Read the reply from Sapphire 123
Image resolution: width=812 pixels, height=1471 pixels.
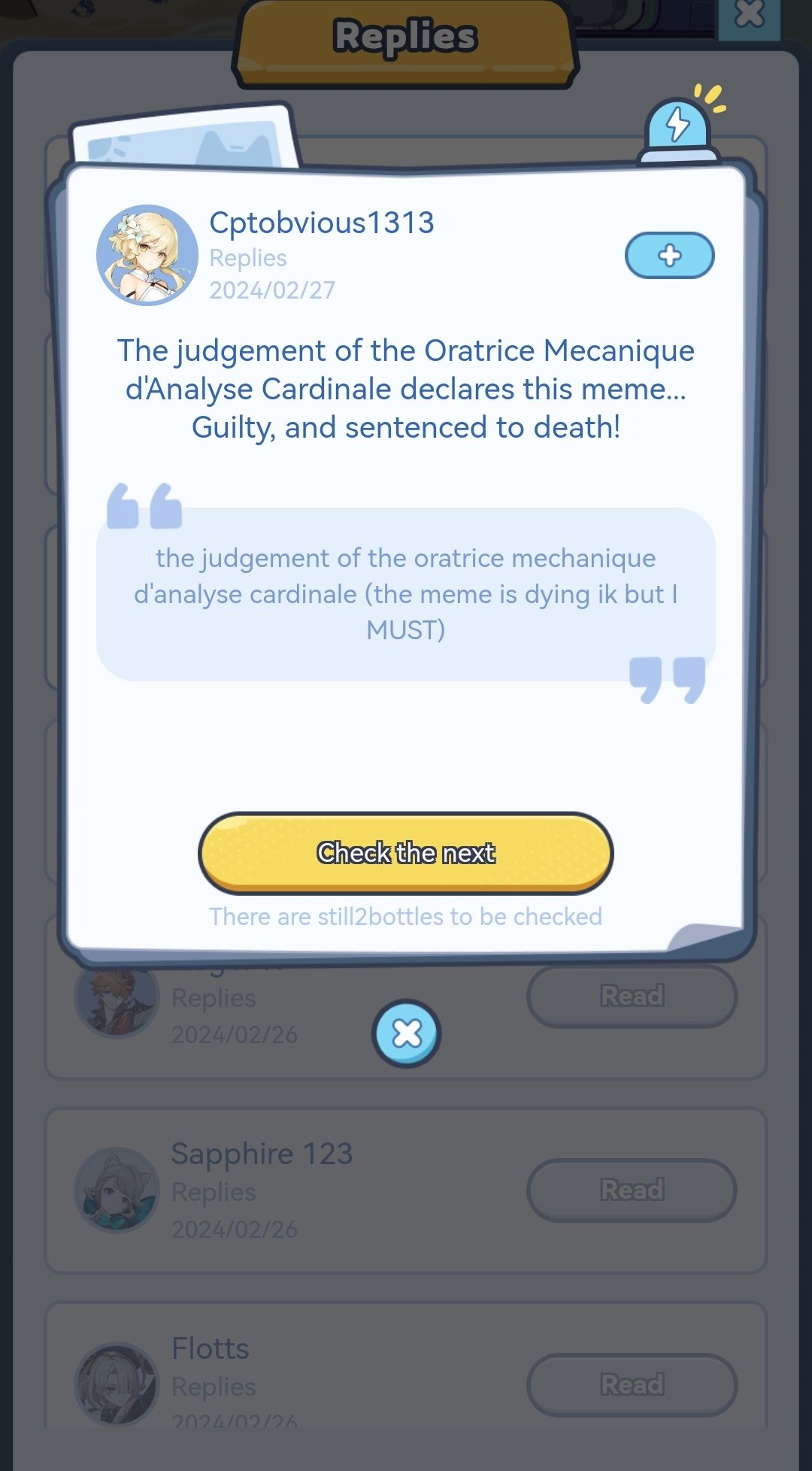(632, 1190)
